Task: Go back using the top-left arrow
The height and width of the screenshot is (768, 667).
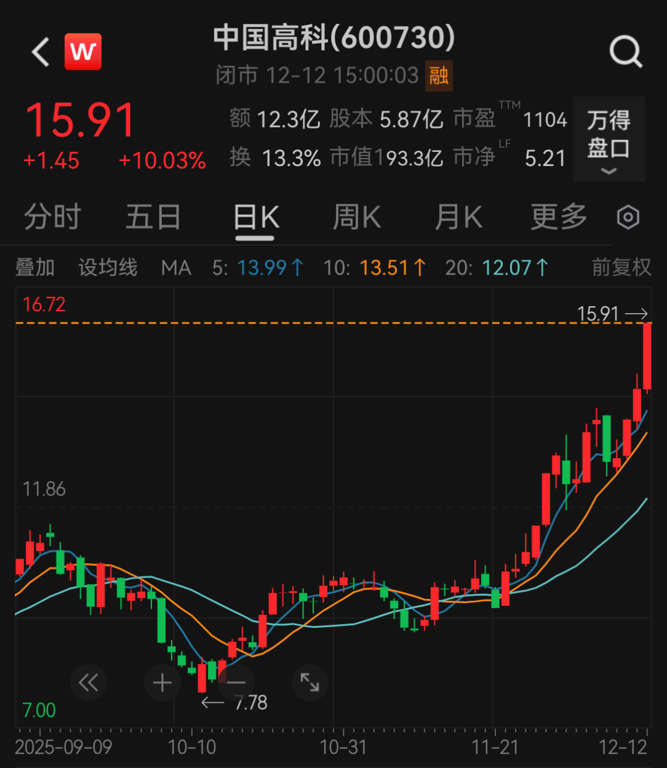Action: 40,52
